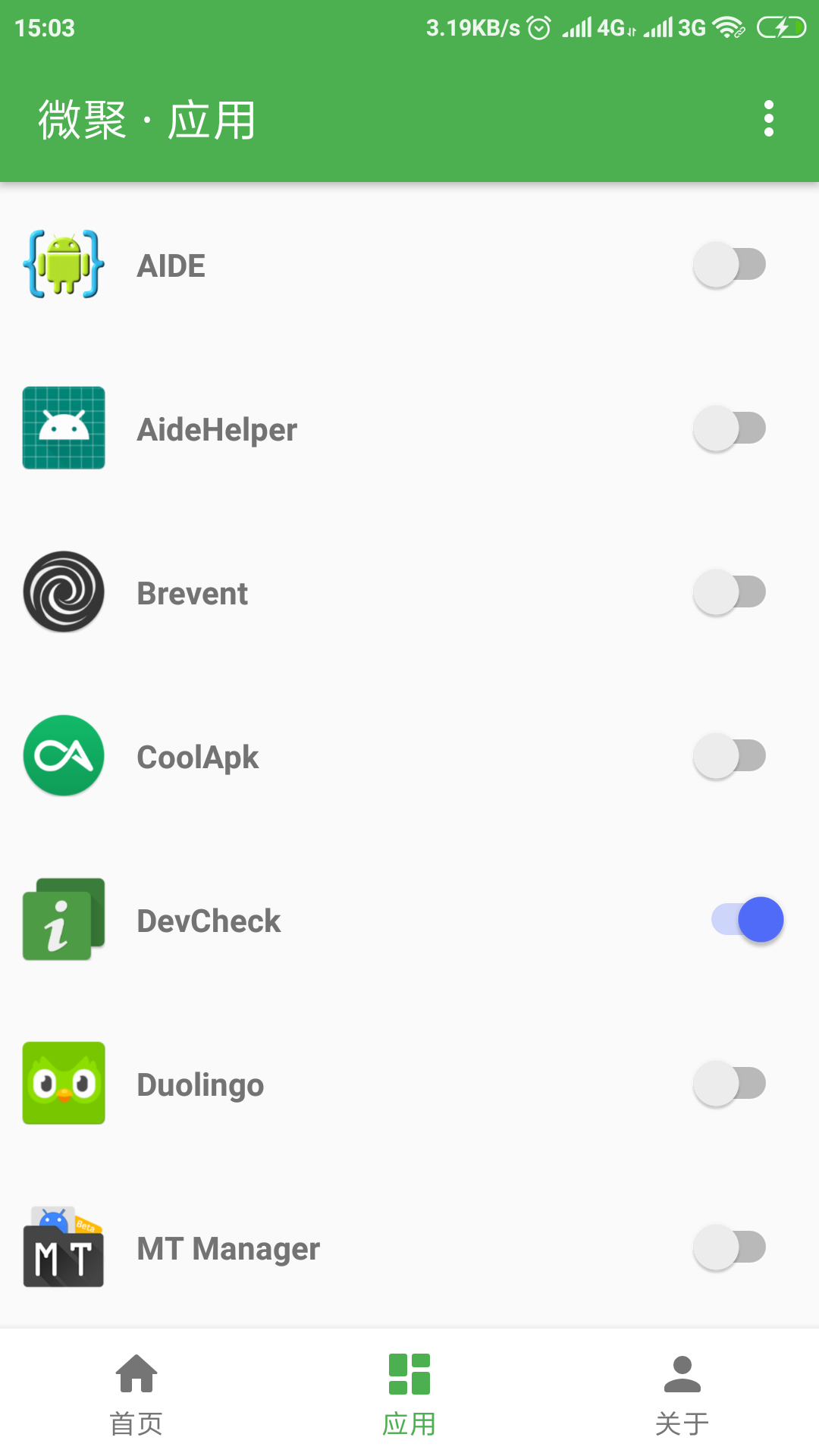Turn on the Duolingo switch
Image resolution: width=819 pixels, height=1456 pixels.
[730, 1084]
